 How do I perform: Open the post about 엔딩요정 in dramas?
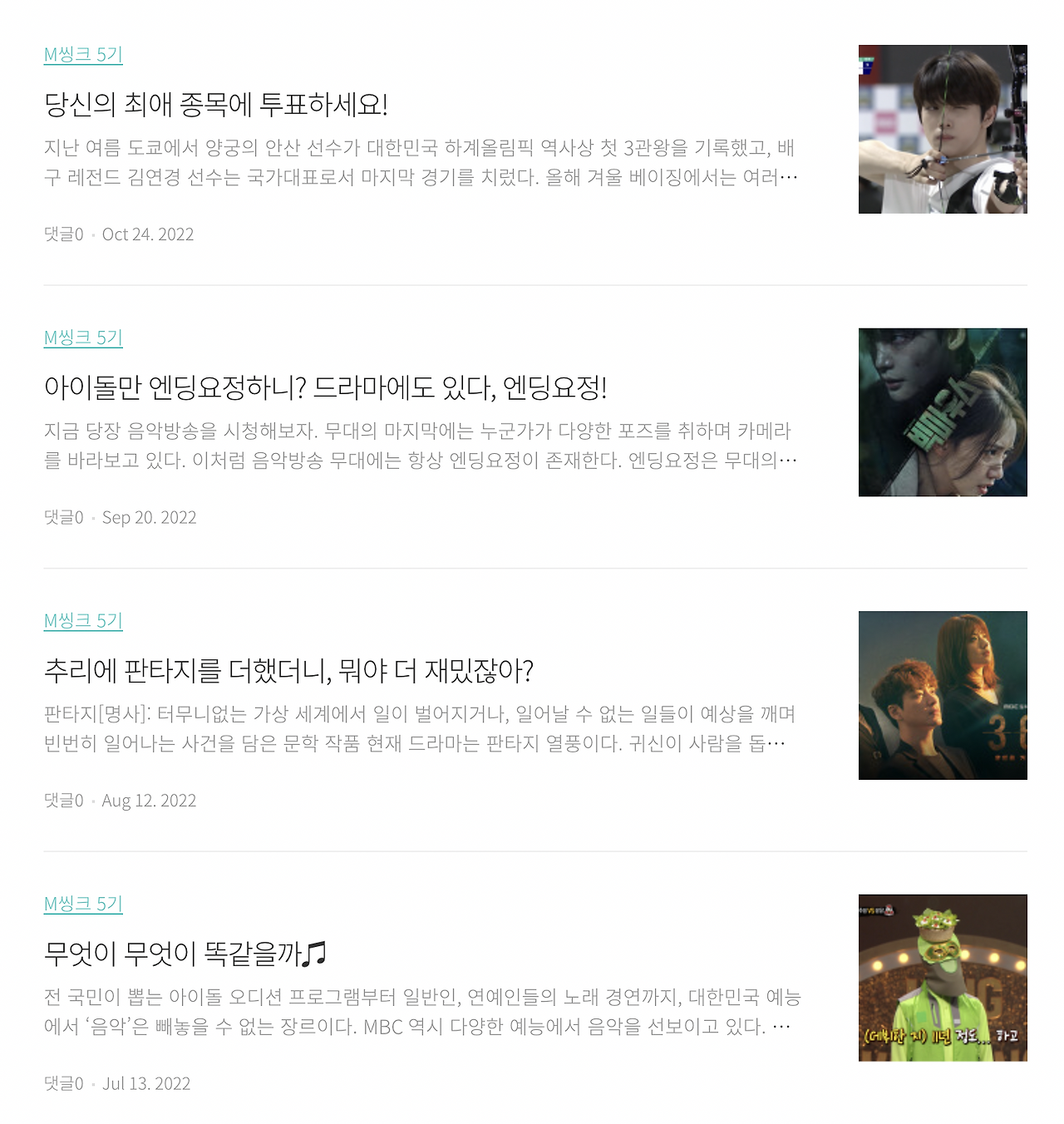(x=327, y=387)
